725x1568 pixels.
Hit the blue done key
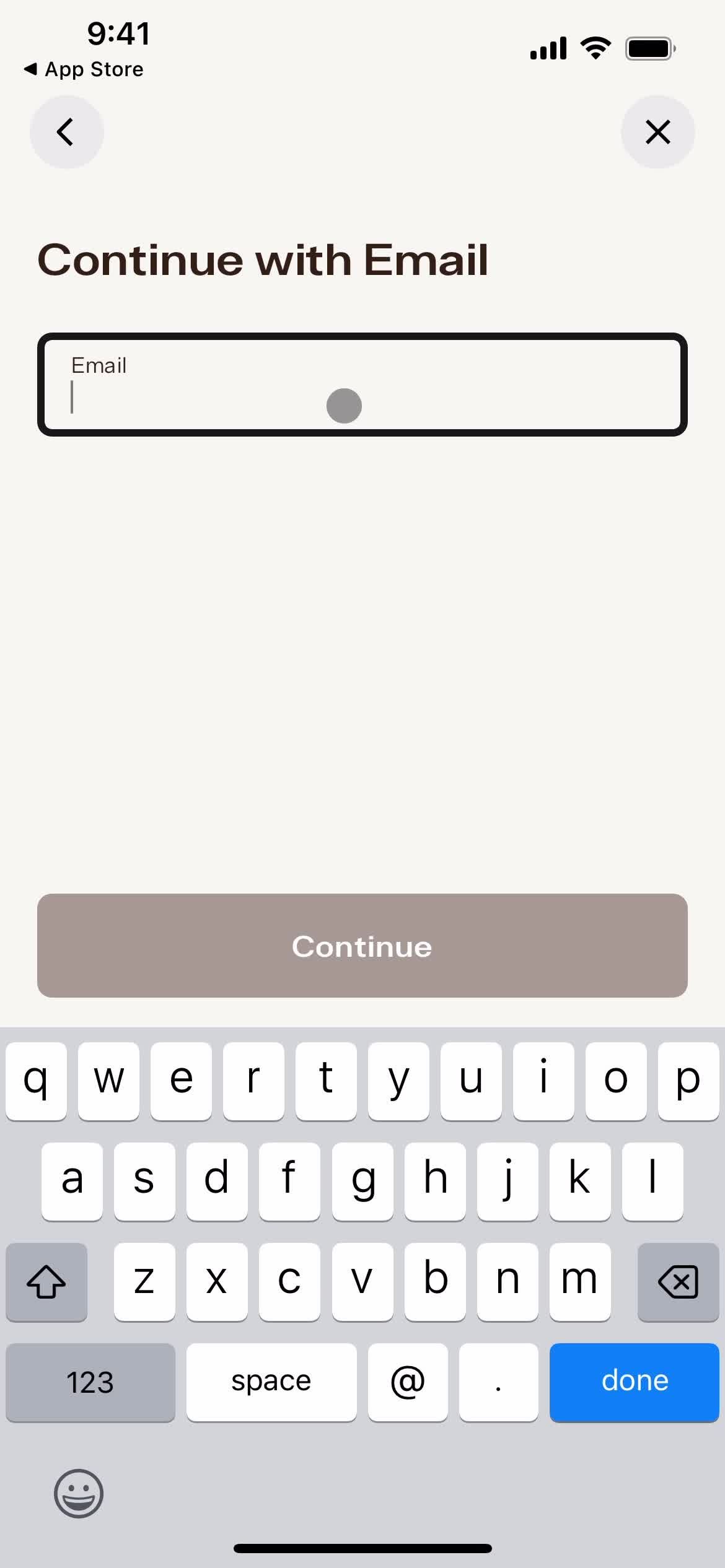pos(634,1382)
